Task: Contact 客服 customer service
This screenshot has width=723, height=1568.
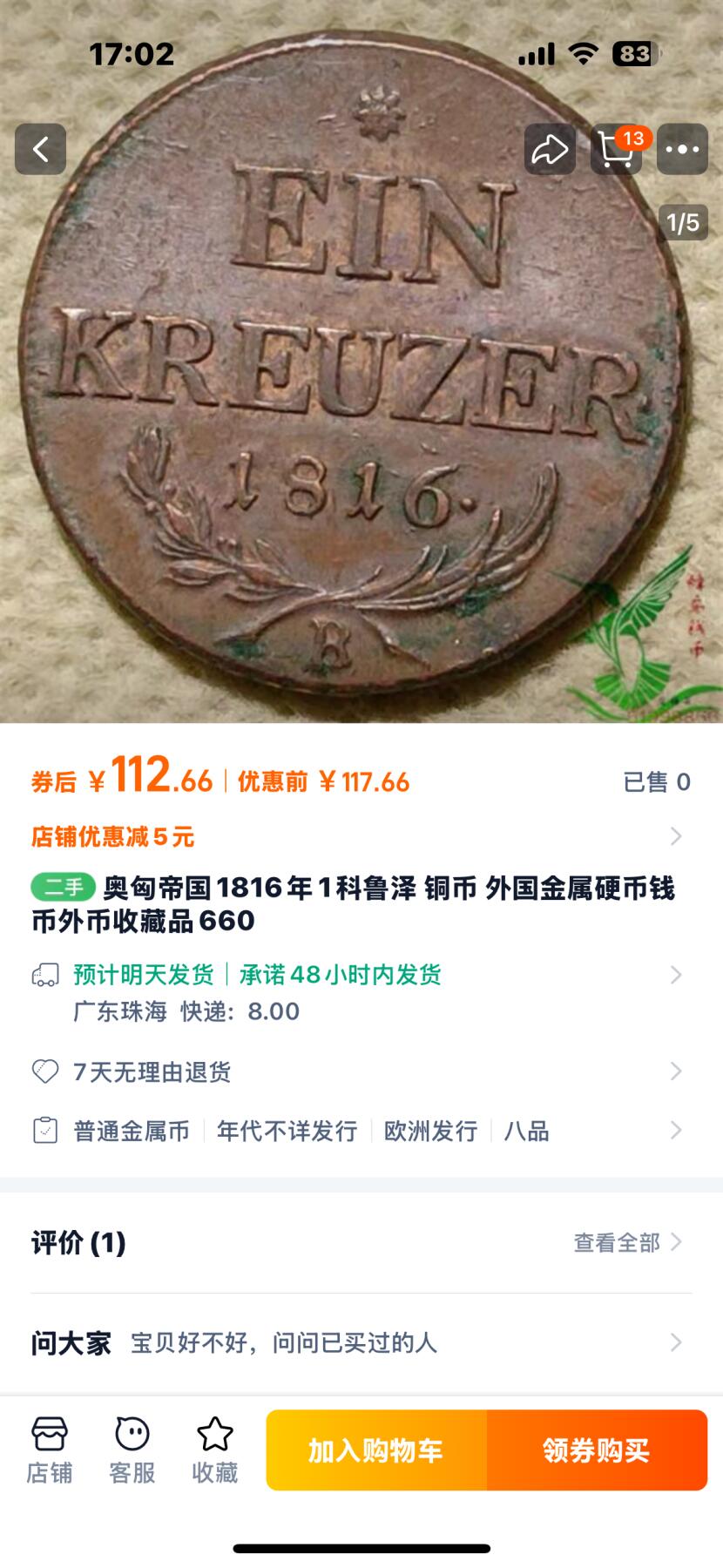Action: [x=132, y=1450]
